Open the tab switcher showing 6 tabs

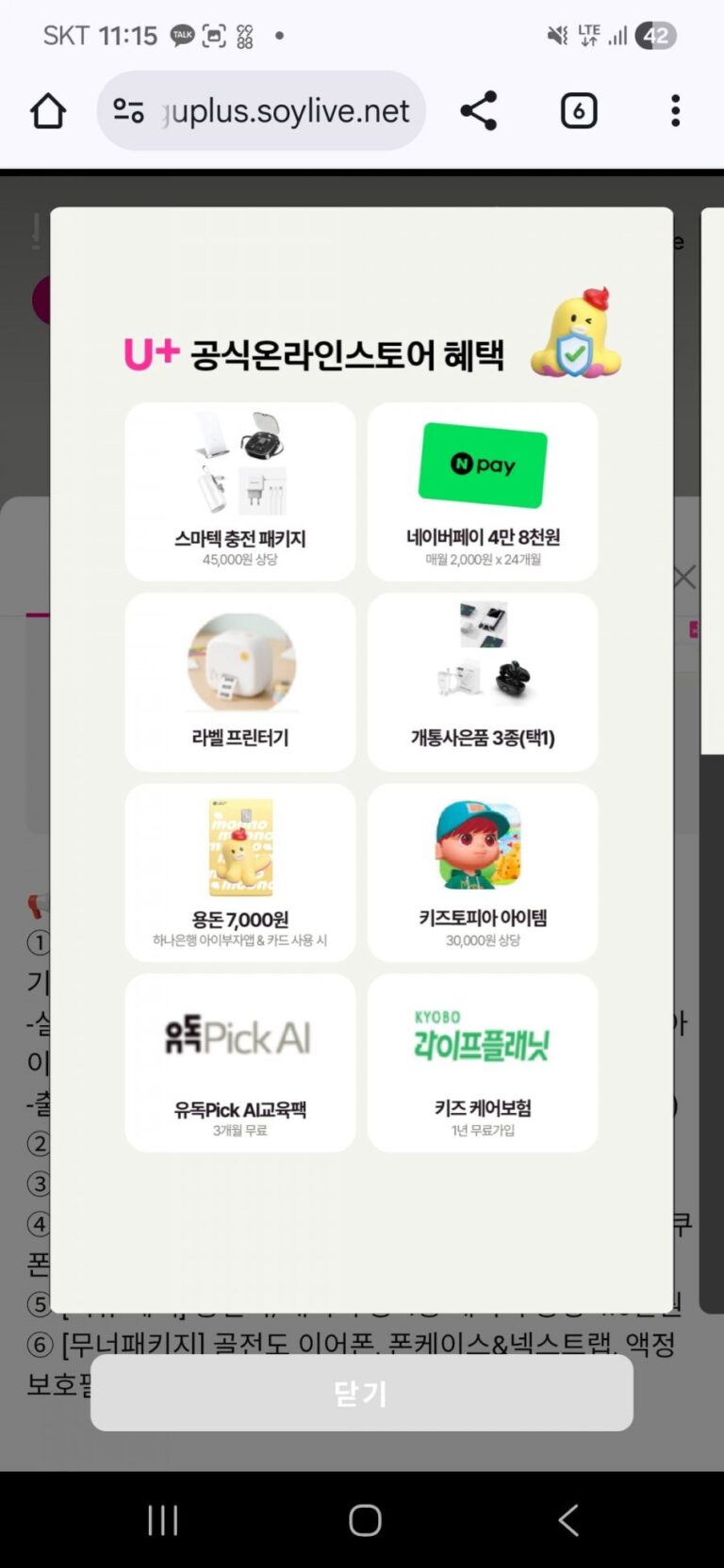(578, 111)
